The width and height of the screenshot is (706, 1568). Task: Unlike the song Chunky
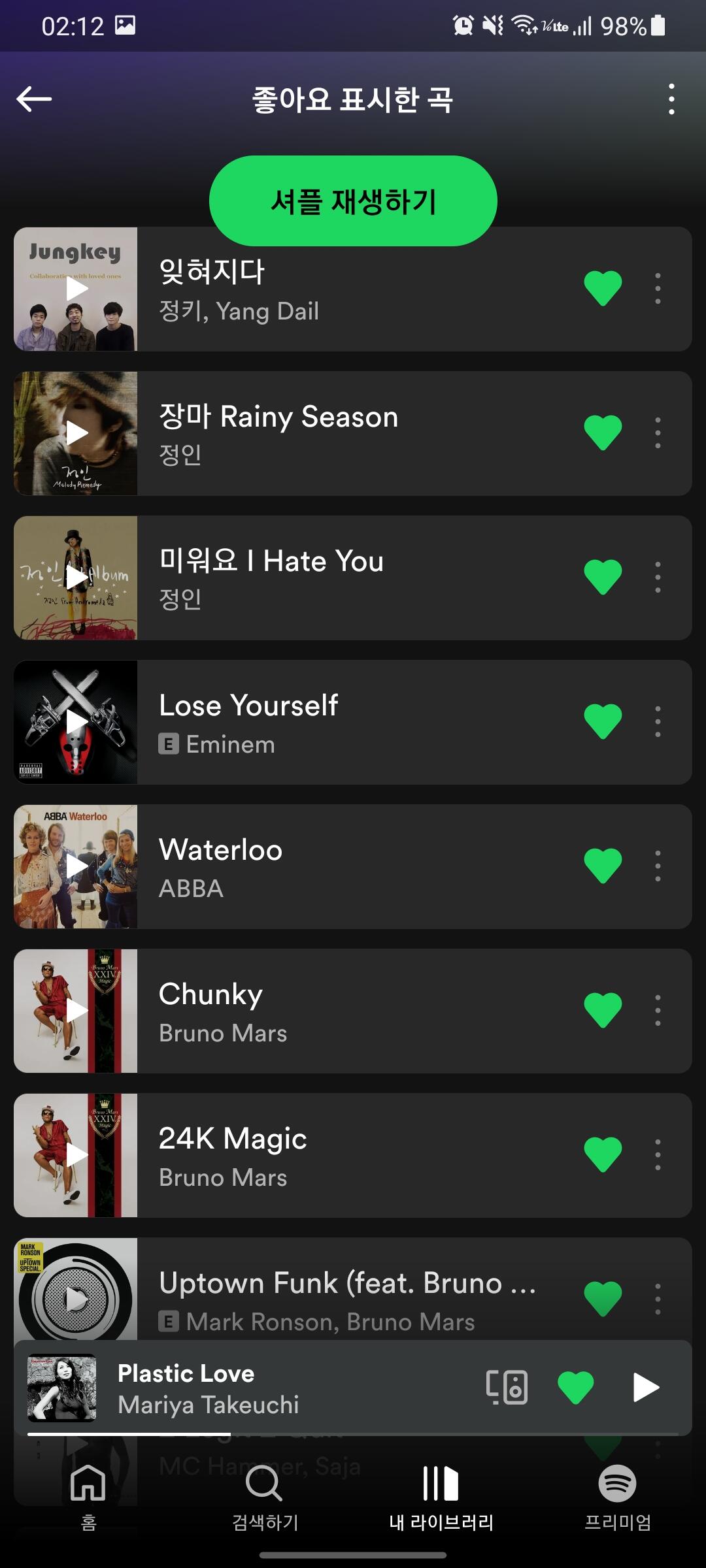click(602, 1010)
